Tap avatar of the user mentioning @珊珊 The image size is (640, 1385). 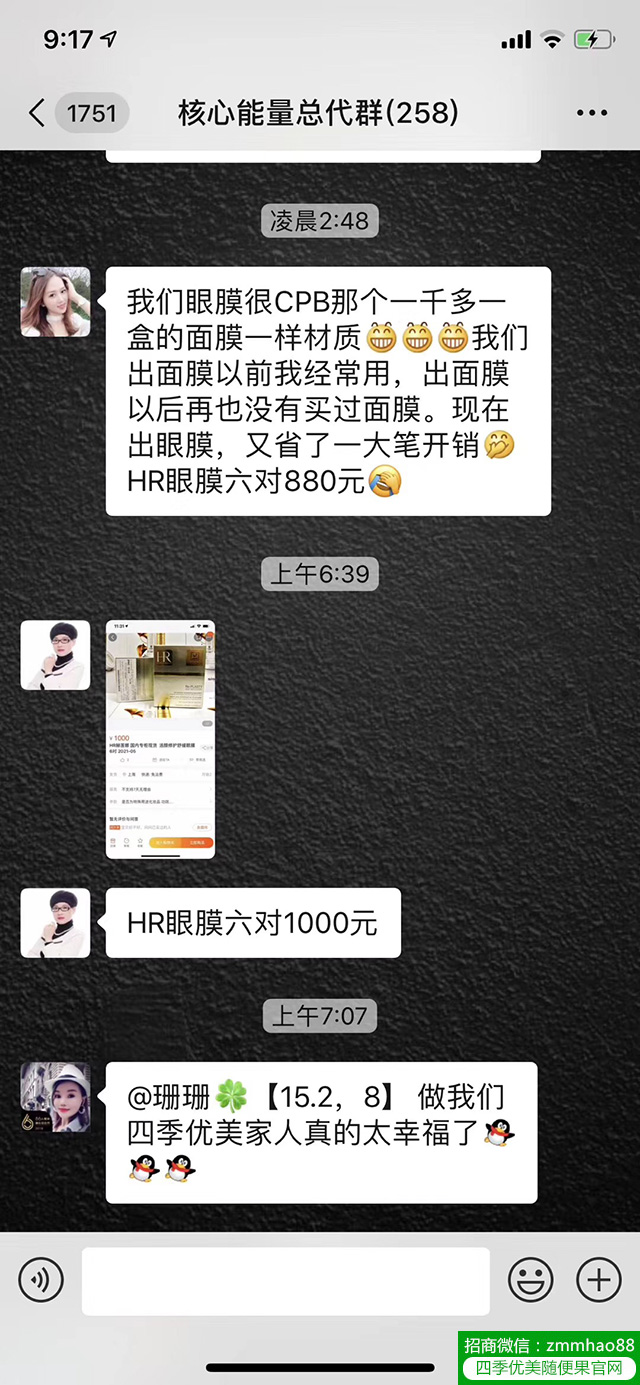click(56, 1097)
